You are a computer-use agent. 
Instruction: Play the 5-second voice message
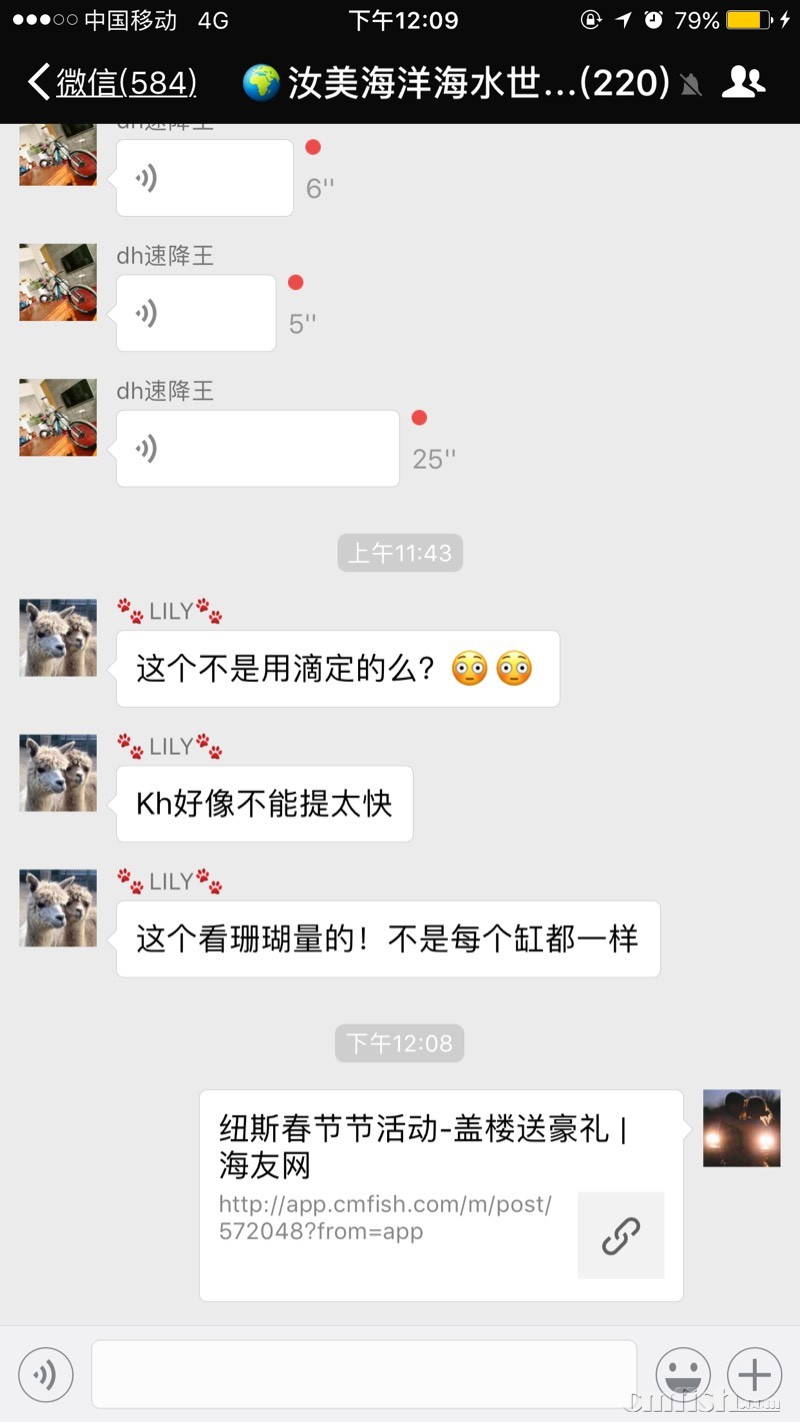(196, 314)
